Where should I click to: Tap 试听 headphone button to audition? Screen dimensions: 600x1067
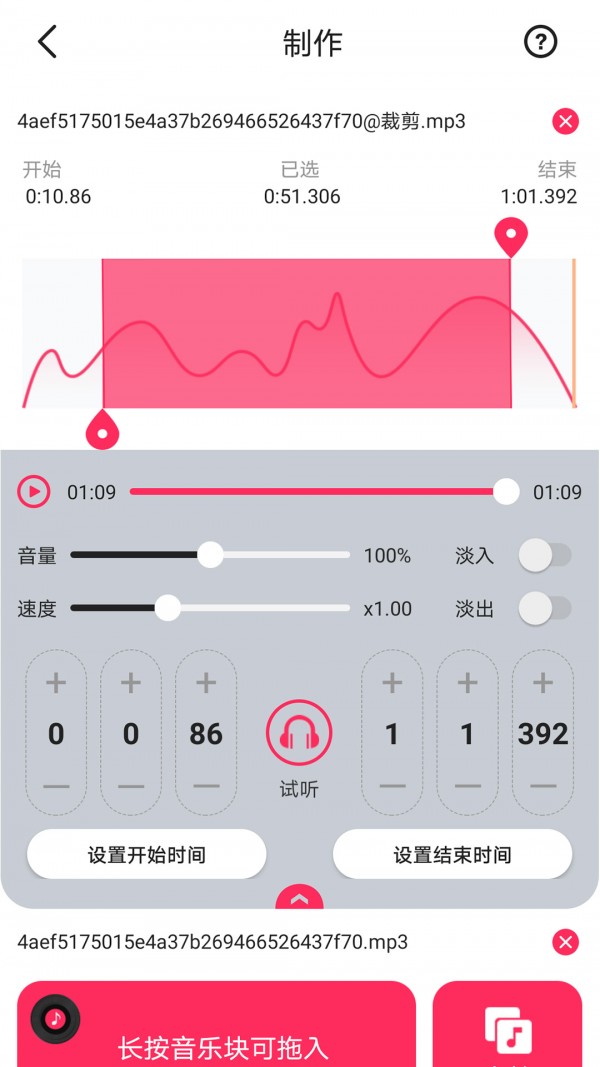pyautogui.click(x=298, y=735)
